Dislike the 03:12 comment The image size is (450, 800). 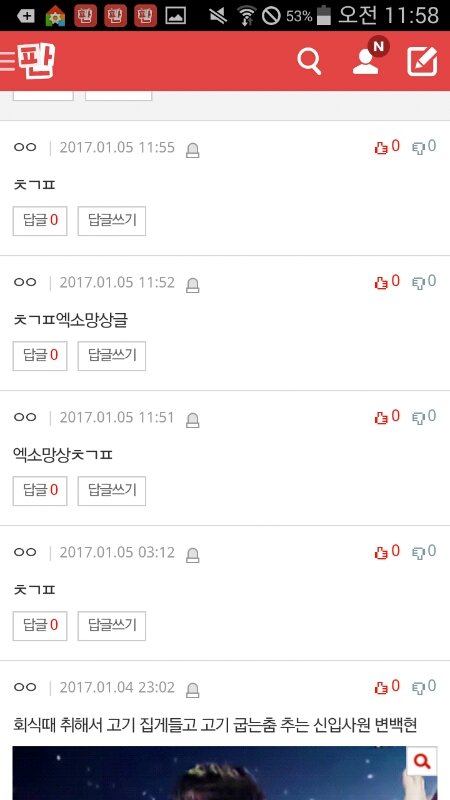point(424,552)
